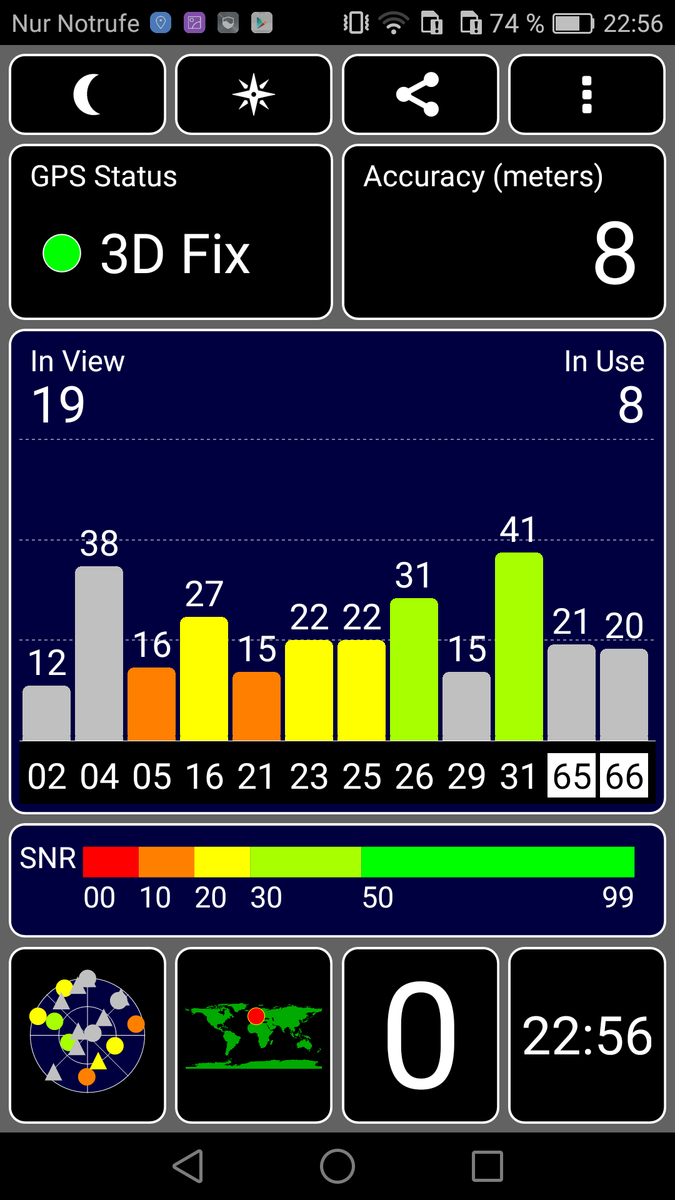Open the compass view

tap(254, 95)
